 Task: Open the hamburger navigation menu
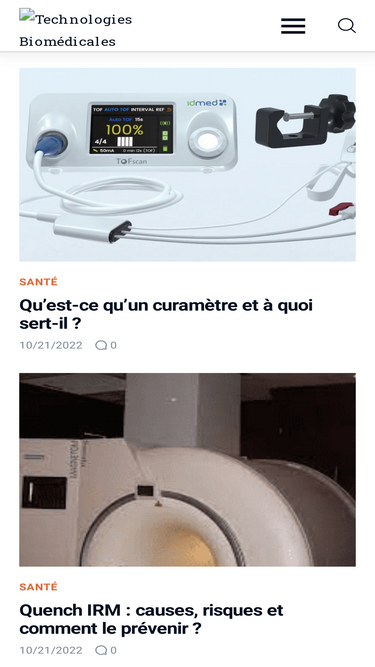click(x=293, y=26)
